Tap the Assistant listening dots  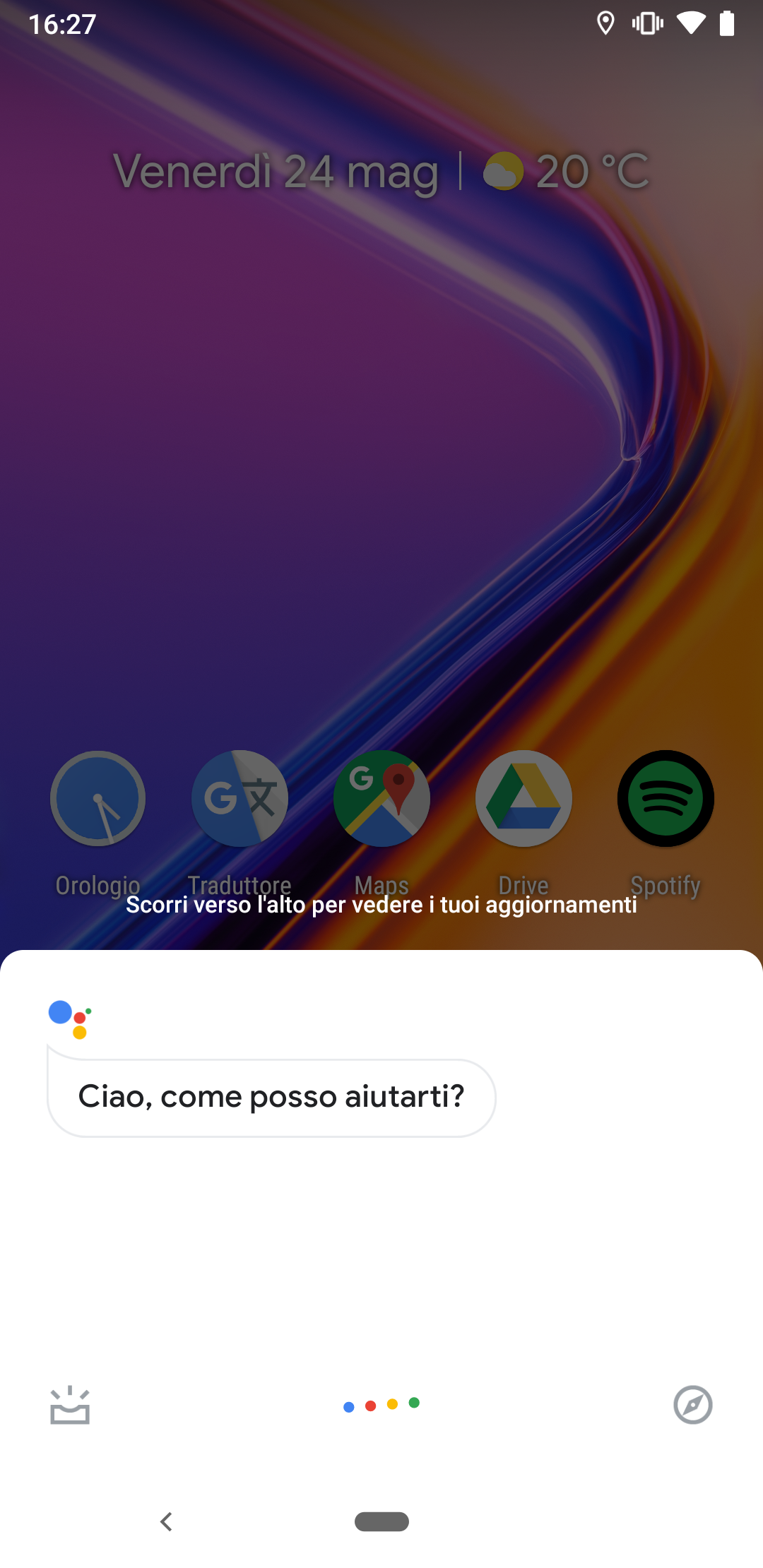381,1405
